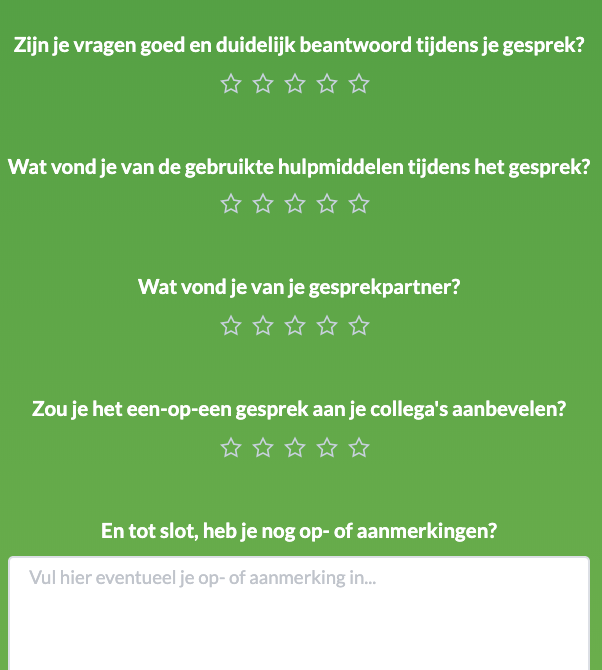This screenshot has height=670, width=602.
Task: Focus the op- of aanmerking text field
Action: click(x=299, y=615)
